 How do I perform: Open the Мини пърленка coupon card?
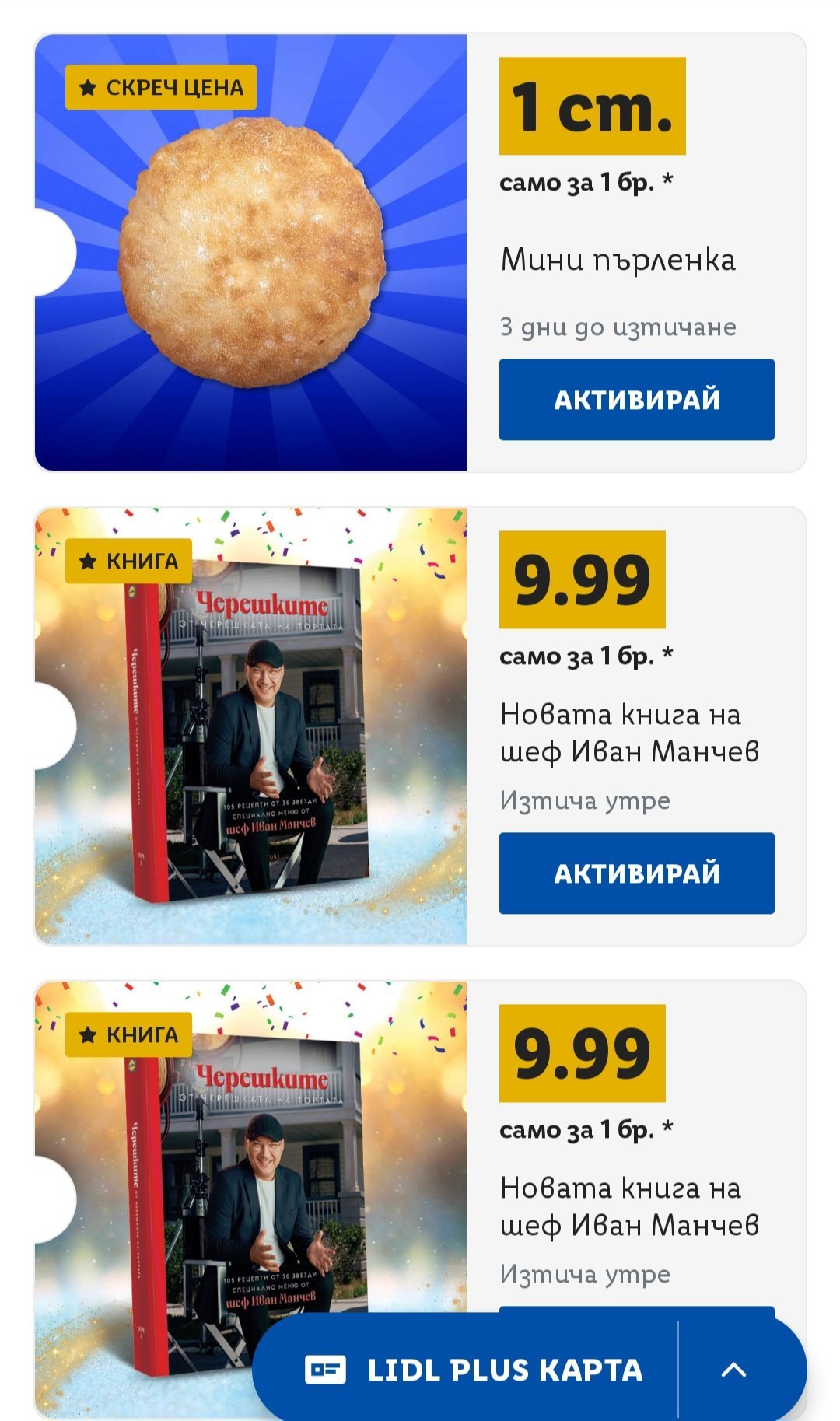(250, 253)
